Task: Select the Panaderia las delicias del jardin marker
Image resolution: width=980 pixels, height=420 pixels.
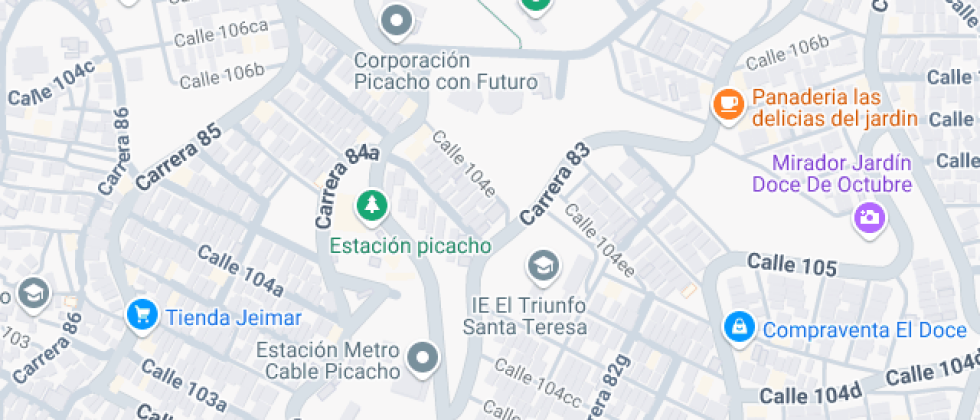Action: (728, 102)
